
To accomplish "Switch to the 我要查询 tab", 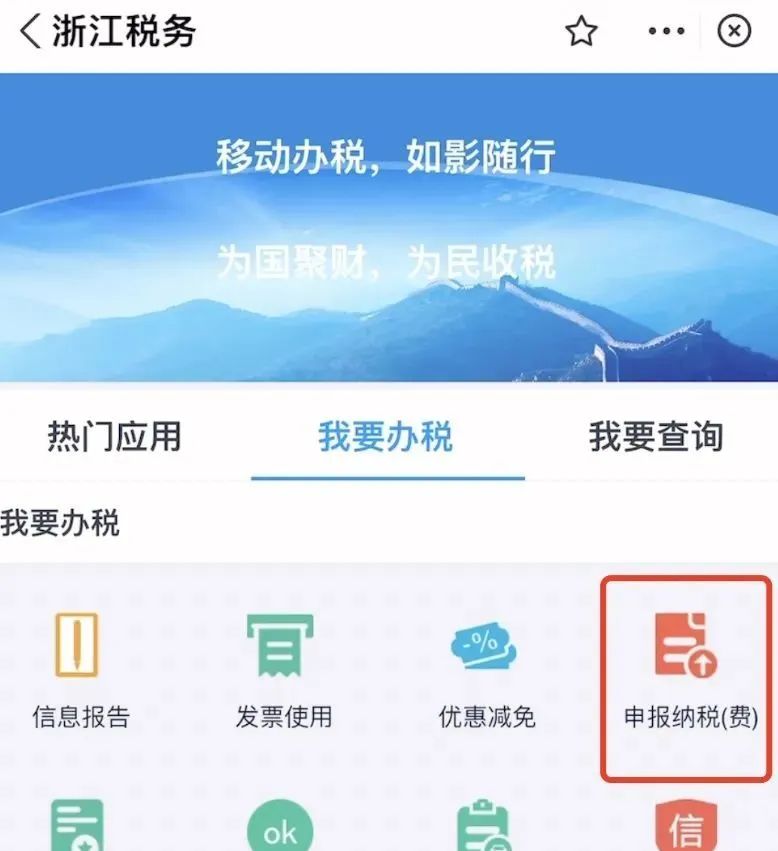I will [655, 437].
